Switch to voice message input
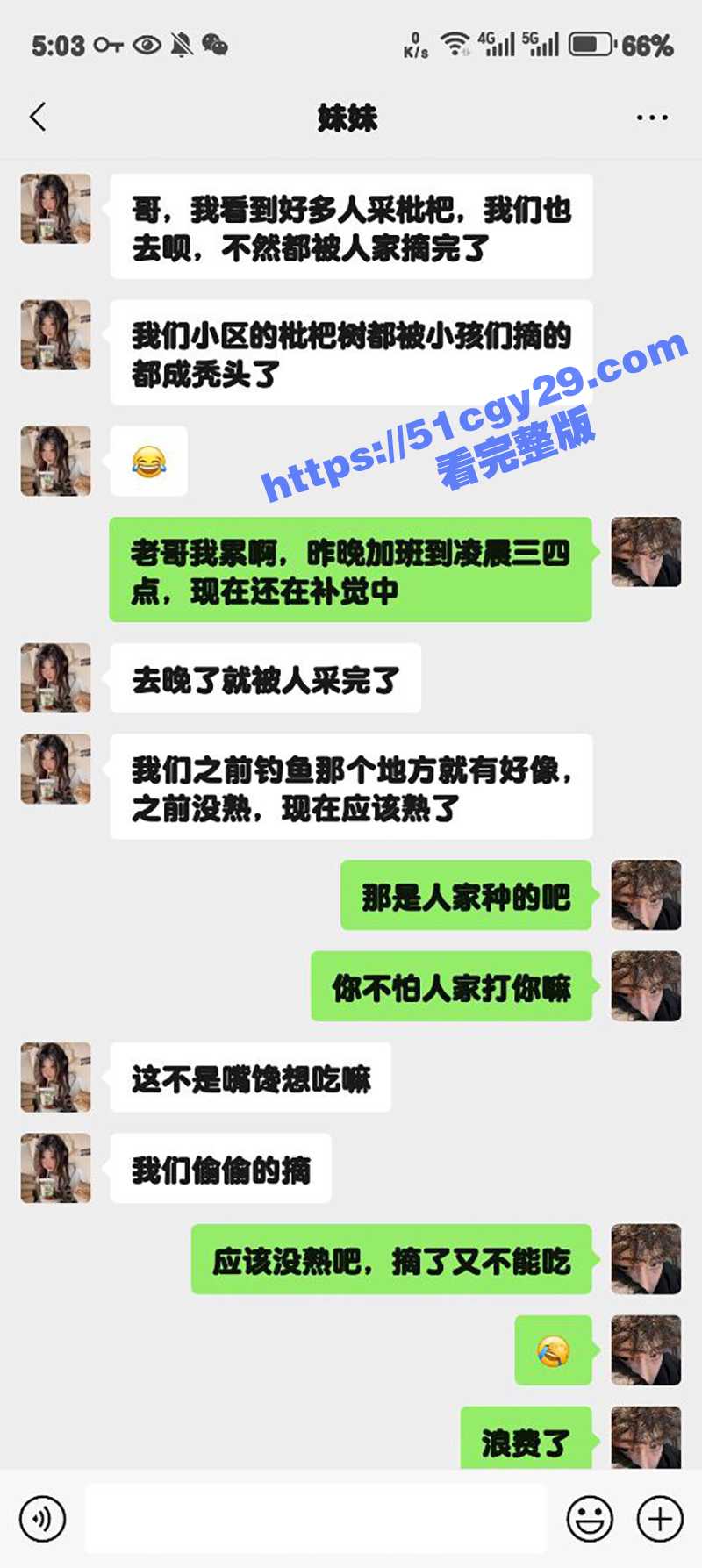Viewport: 702px width, 1568px height. tap(42, 1518)
